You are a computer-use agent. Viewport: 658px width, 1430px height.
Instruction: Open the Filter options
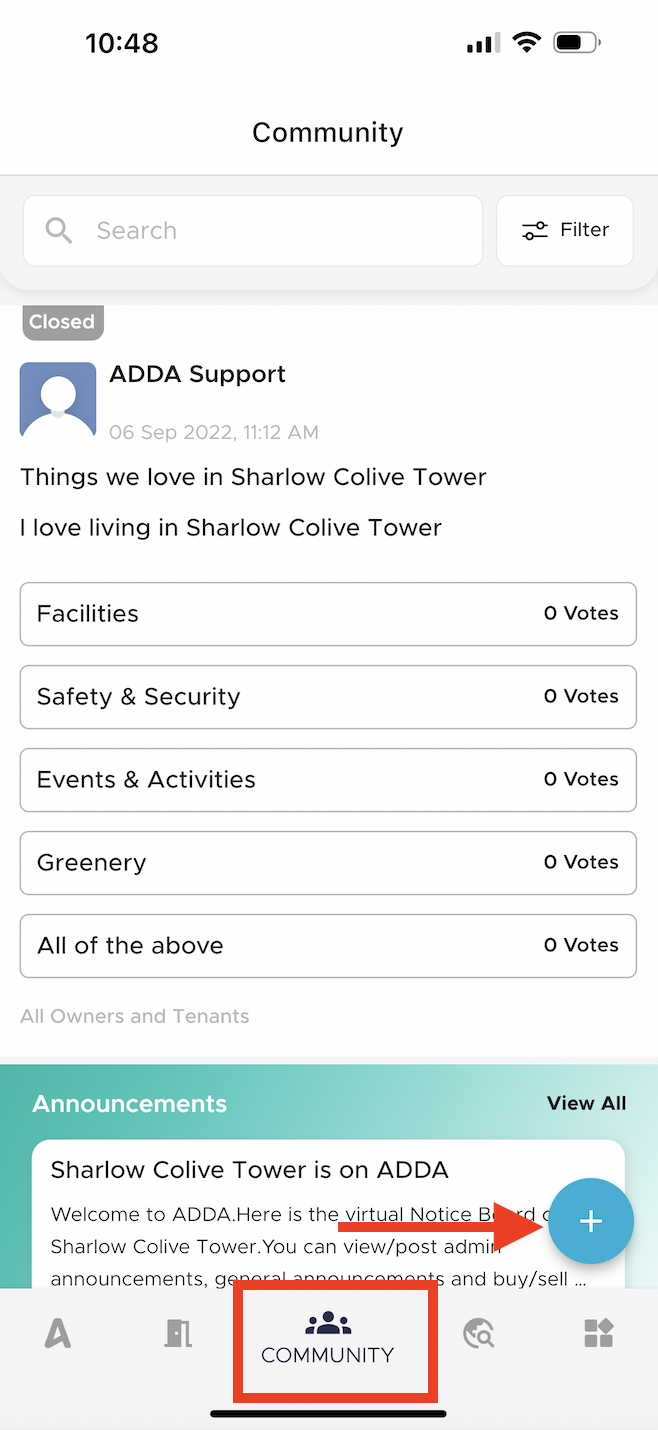click(565, 231)
